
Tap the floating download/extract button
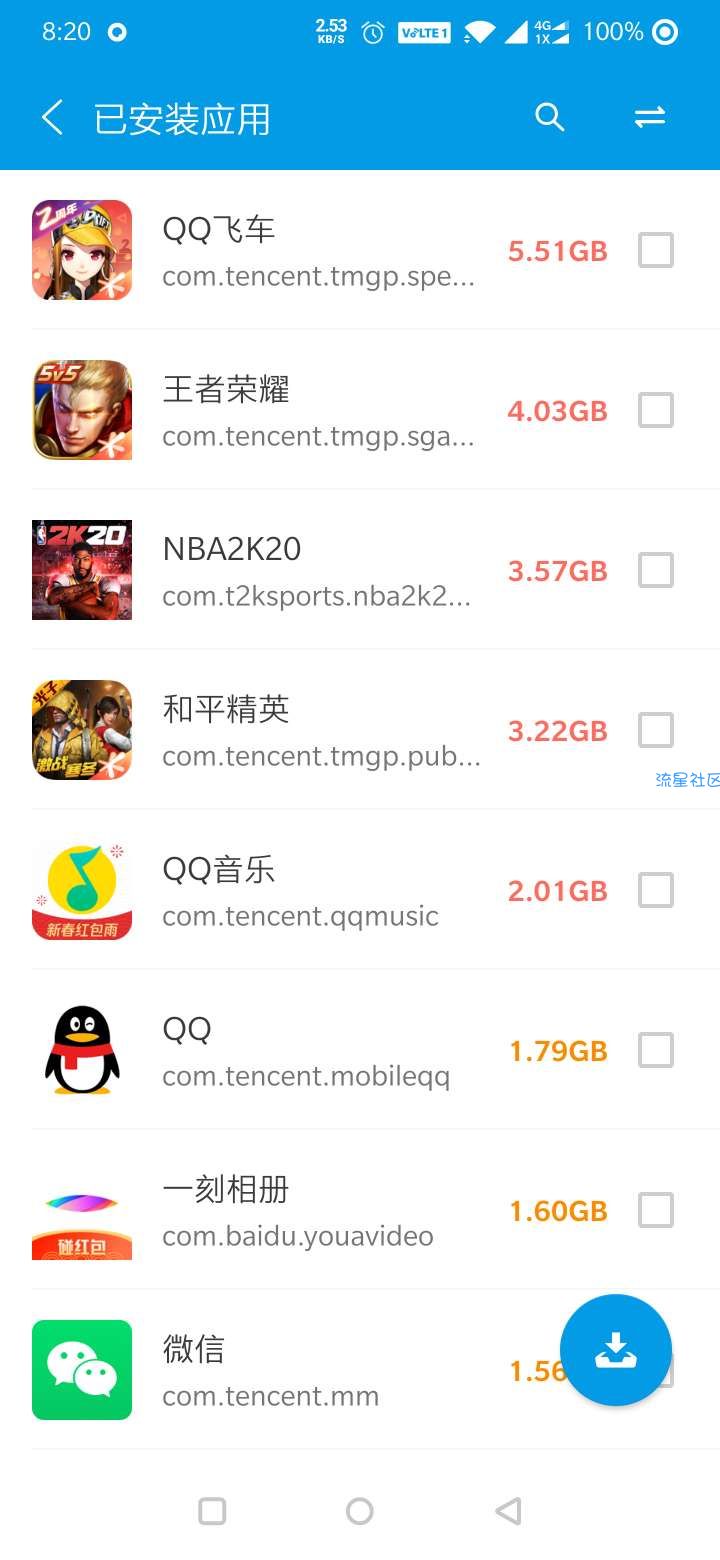click(615, 1350)
